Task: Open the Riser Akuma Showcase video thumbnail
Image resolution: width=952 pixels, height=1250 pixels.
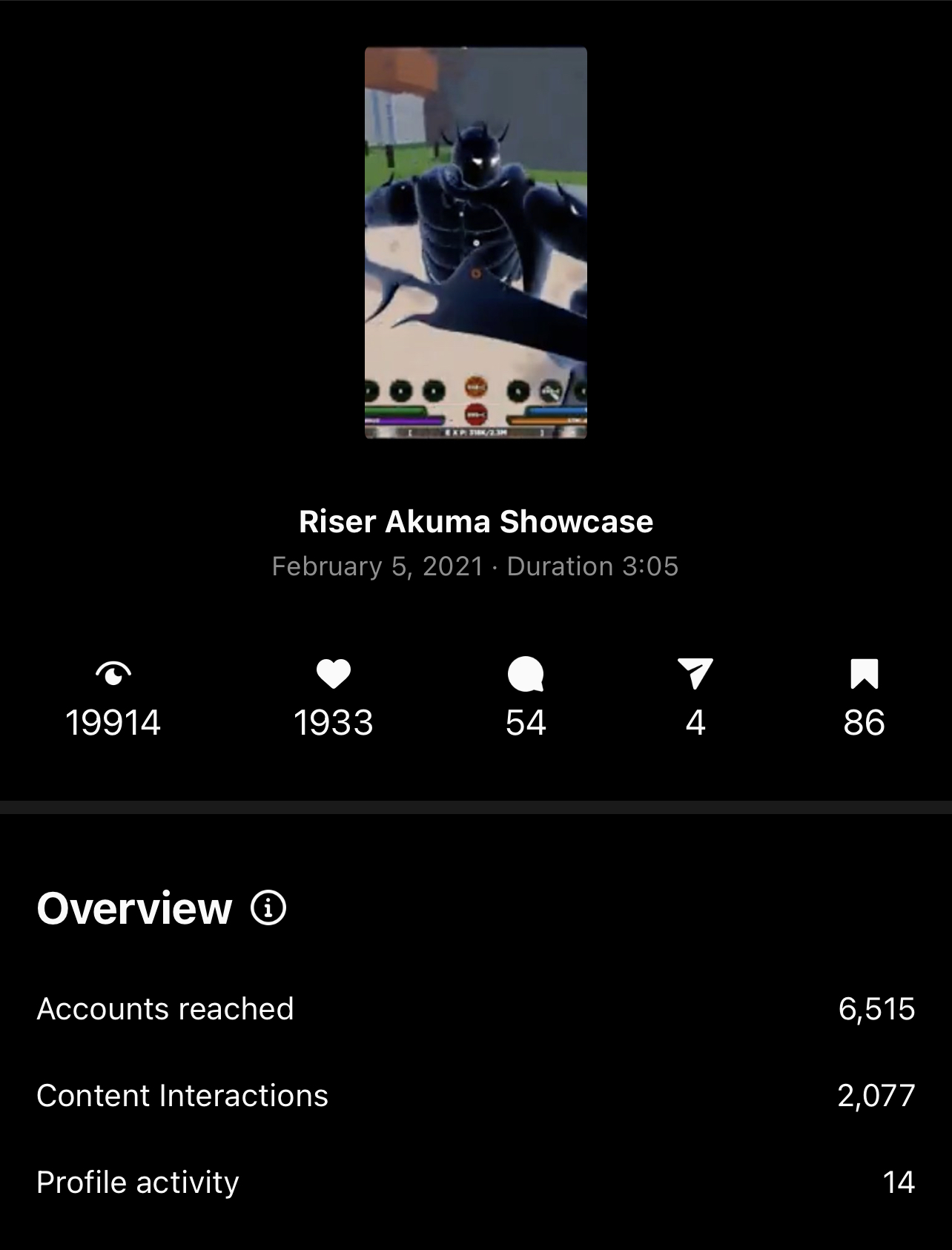Action: (475, 242)
